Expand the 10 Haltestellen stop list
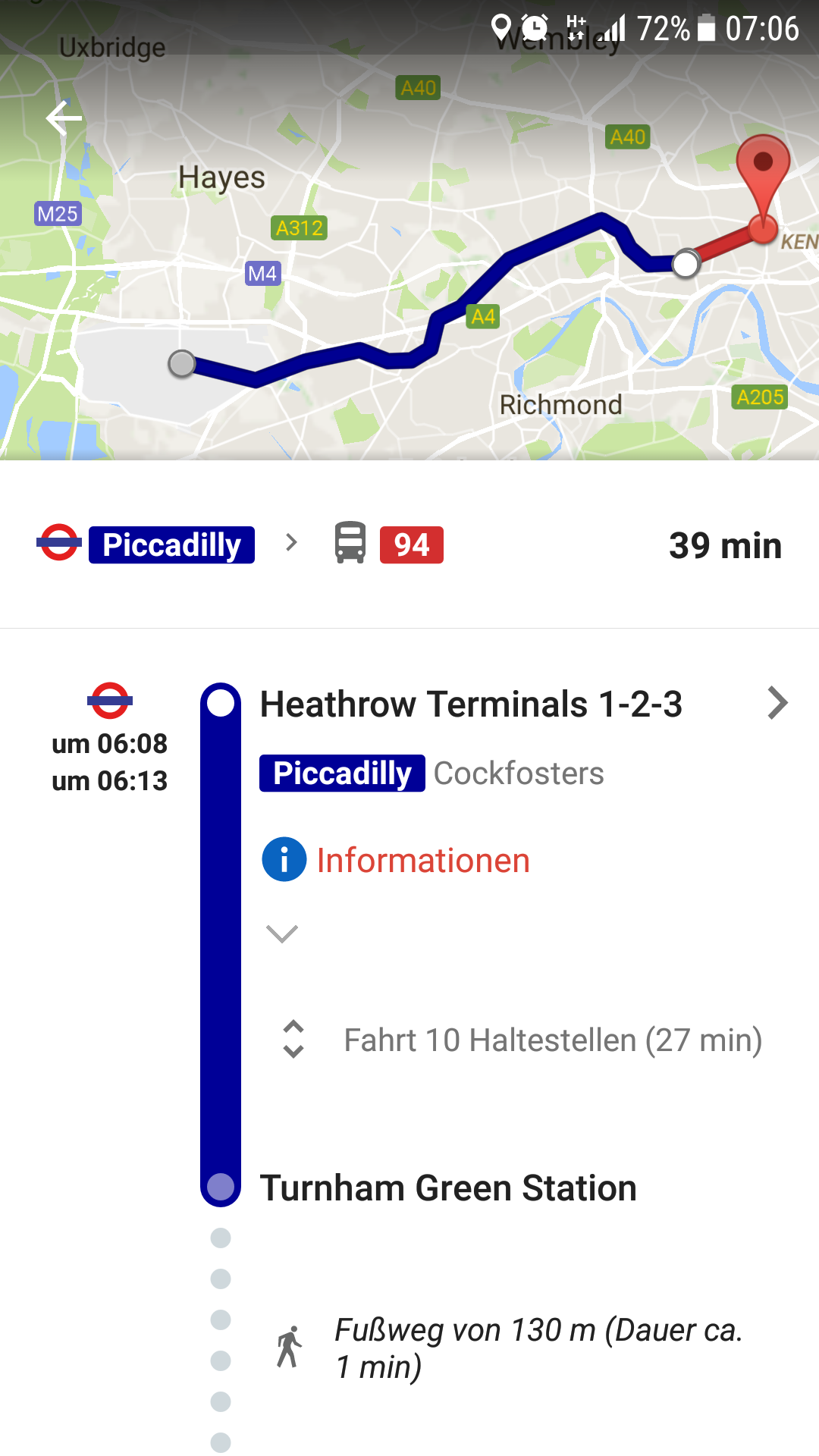Image resolution: width=819 pixels, height=1456 pixels. [522, 1040]
